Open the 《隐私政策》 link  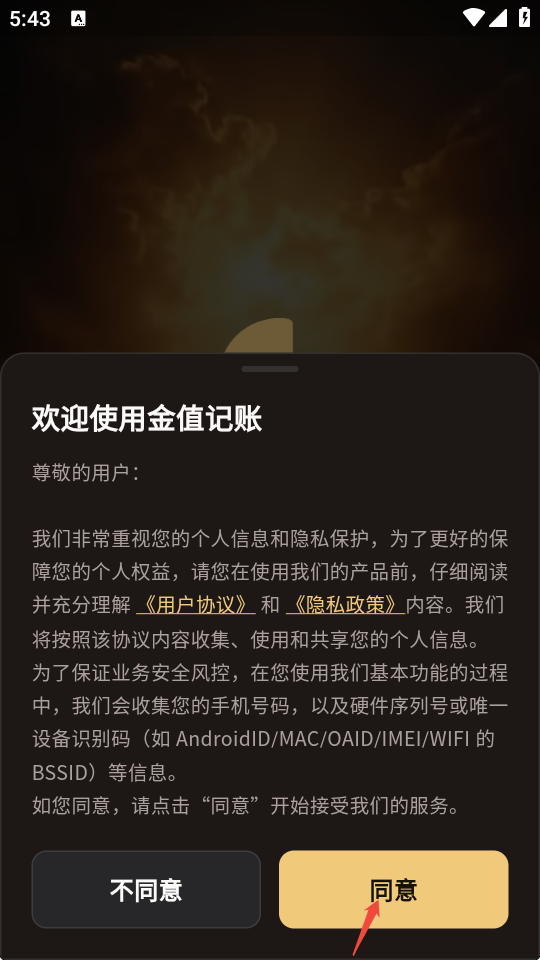(x=345, y=605)
